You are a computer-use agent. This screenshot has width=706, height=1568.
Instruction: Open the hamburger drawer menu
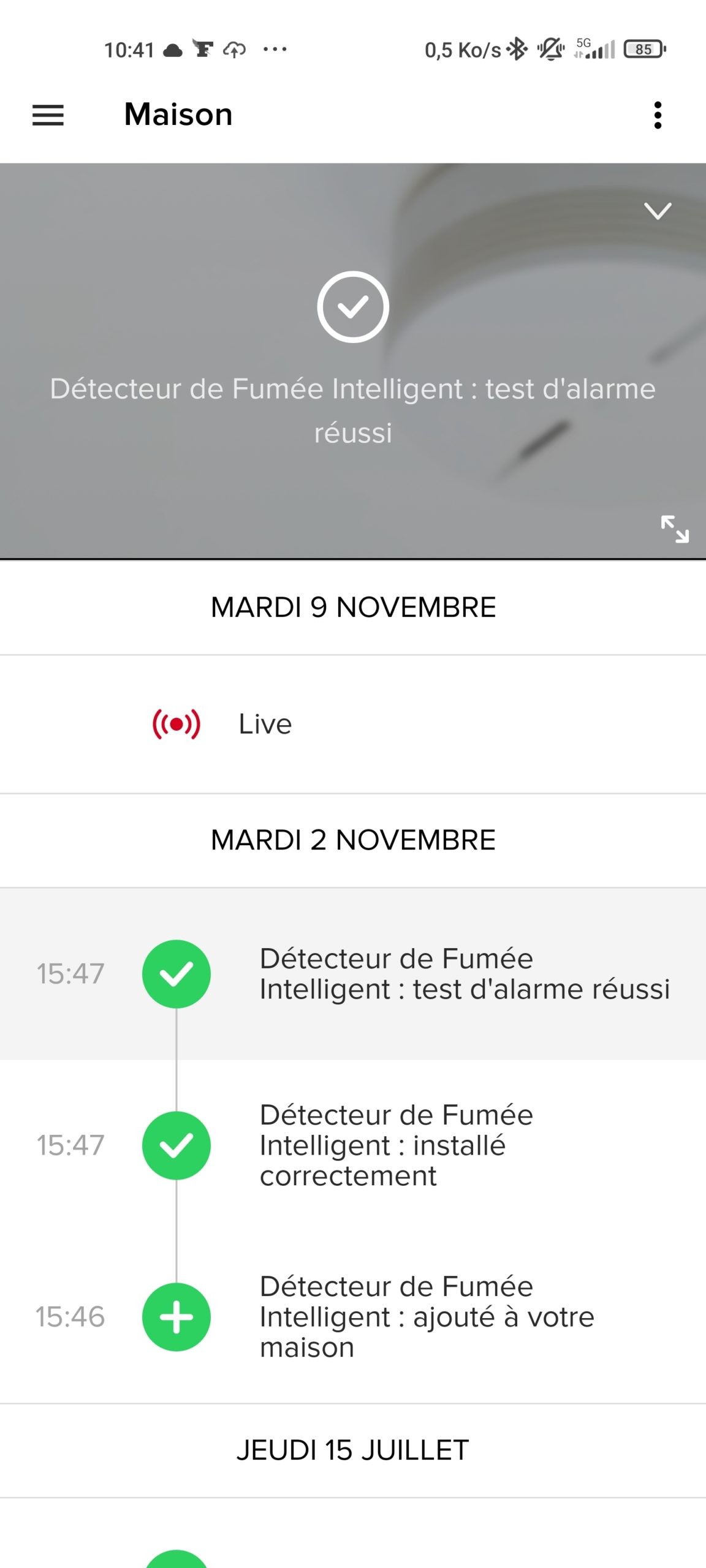coord(48,115)
